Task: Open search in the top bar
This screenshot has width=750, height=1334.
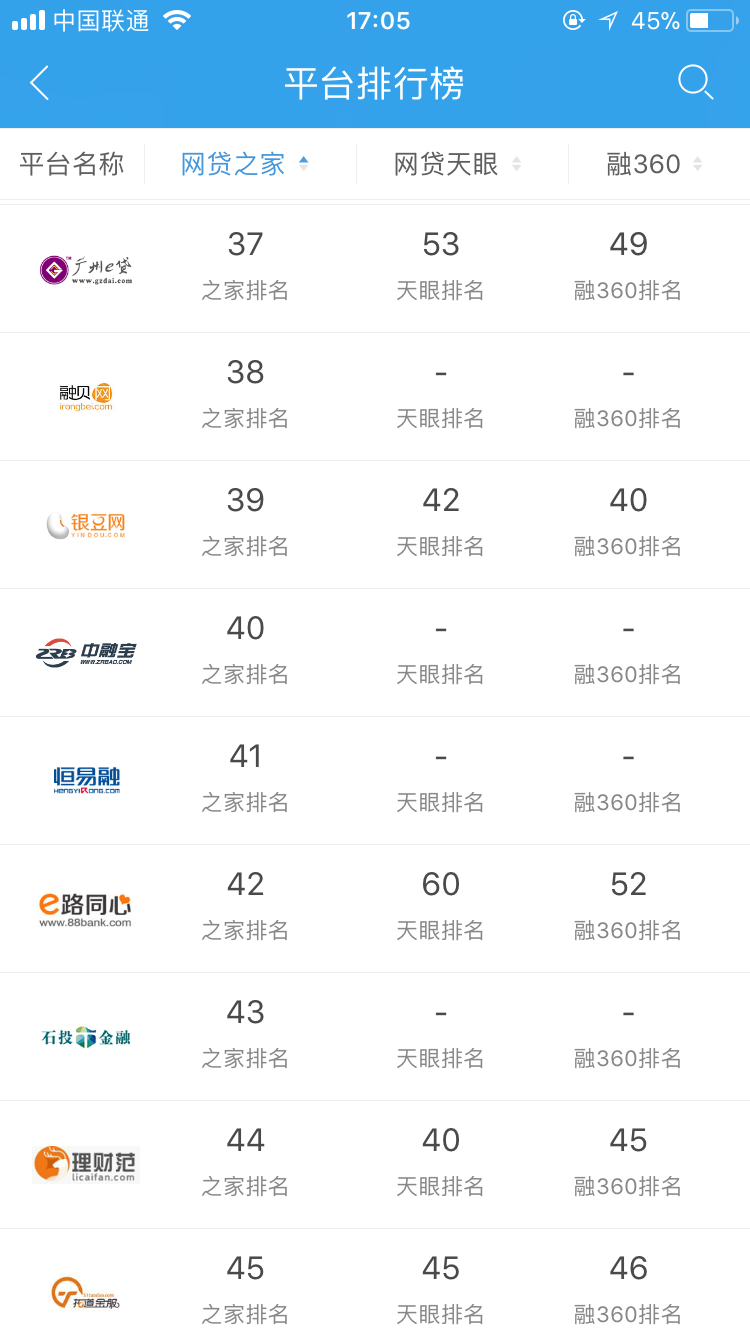Action: pos(695,83)
